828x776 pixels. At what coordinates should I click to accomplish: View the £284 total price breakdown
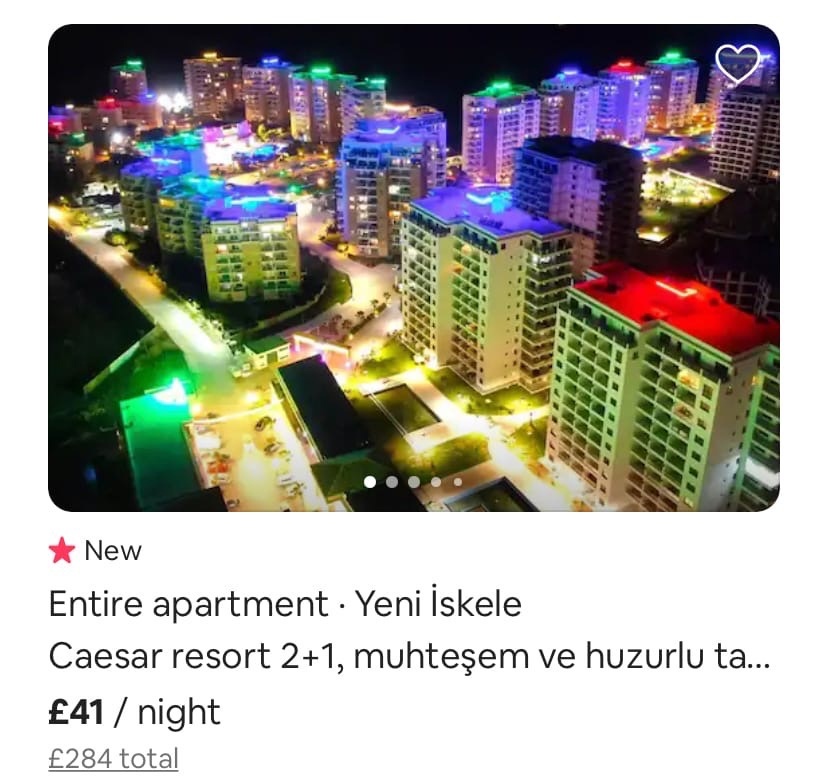[113, 758]
